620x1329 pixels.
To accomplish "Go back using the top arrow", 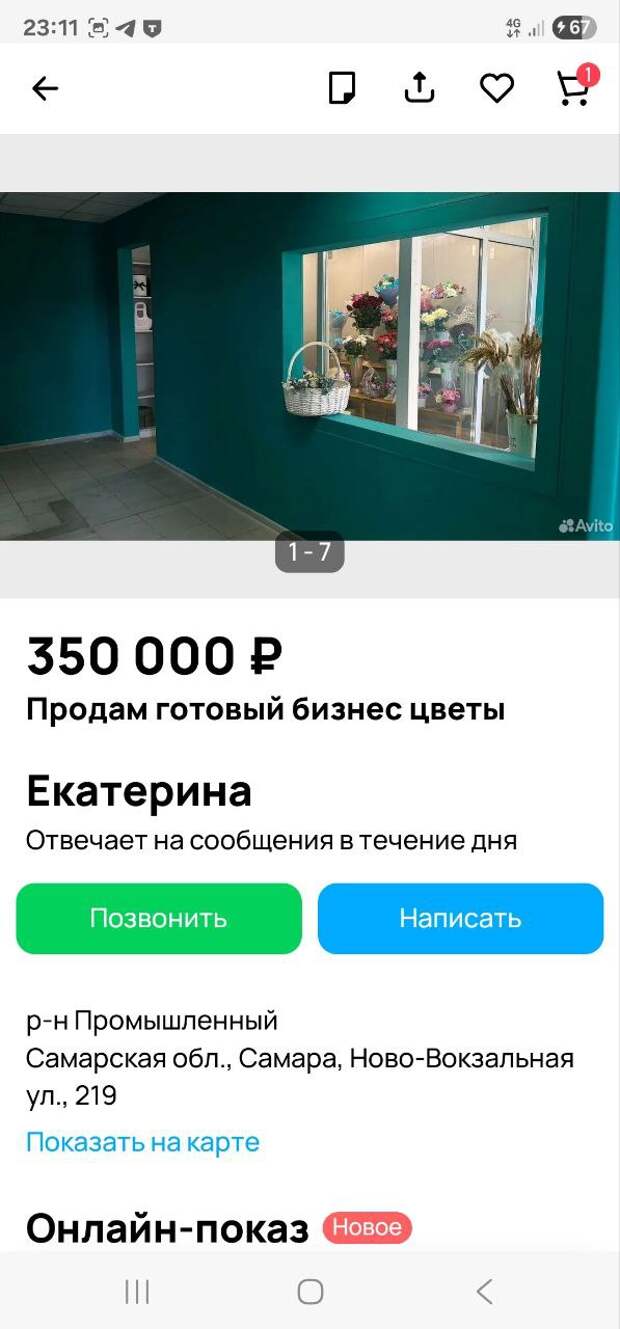I will pos(46,89).
